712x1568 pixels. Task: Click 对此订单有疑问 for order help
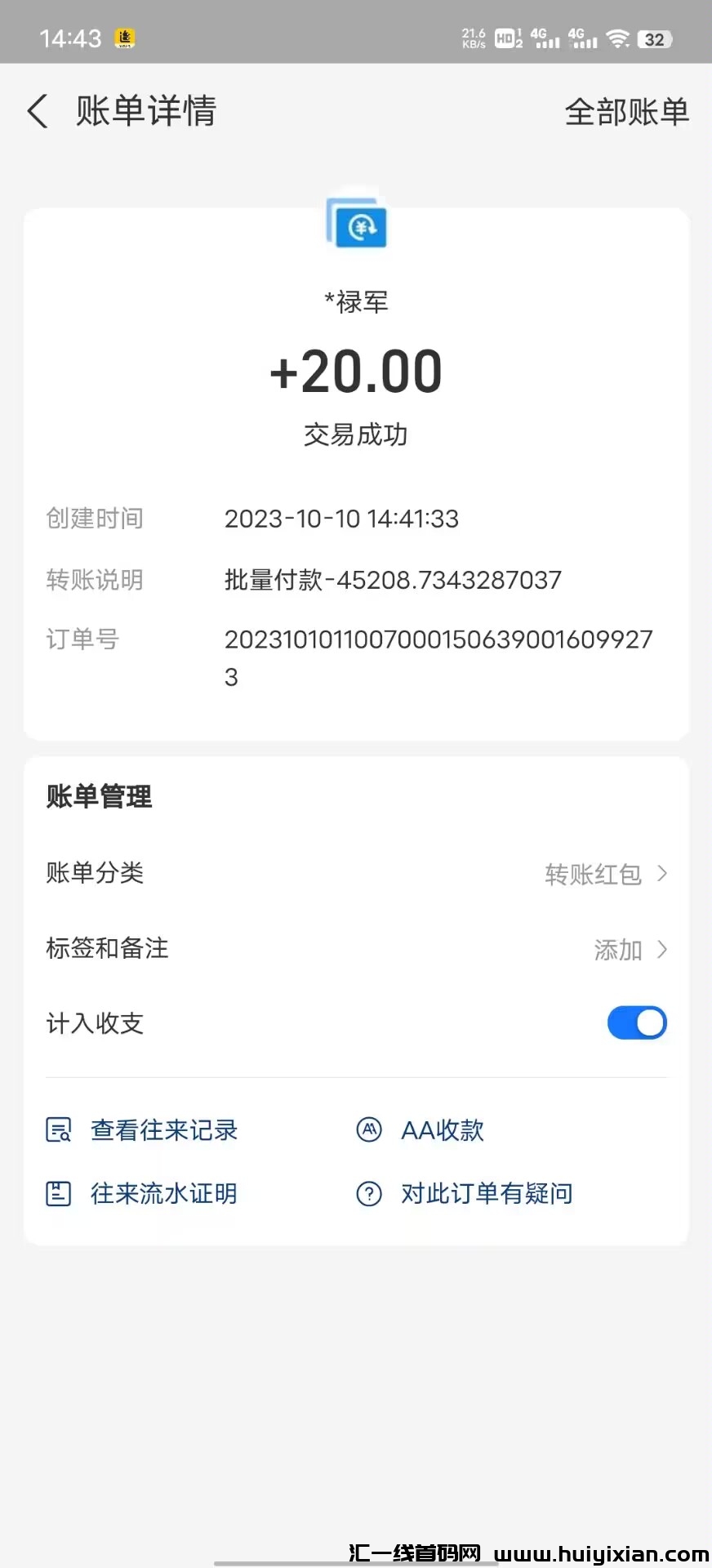[486, 1193]
